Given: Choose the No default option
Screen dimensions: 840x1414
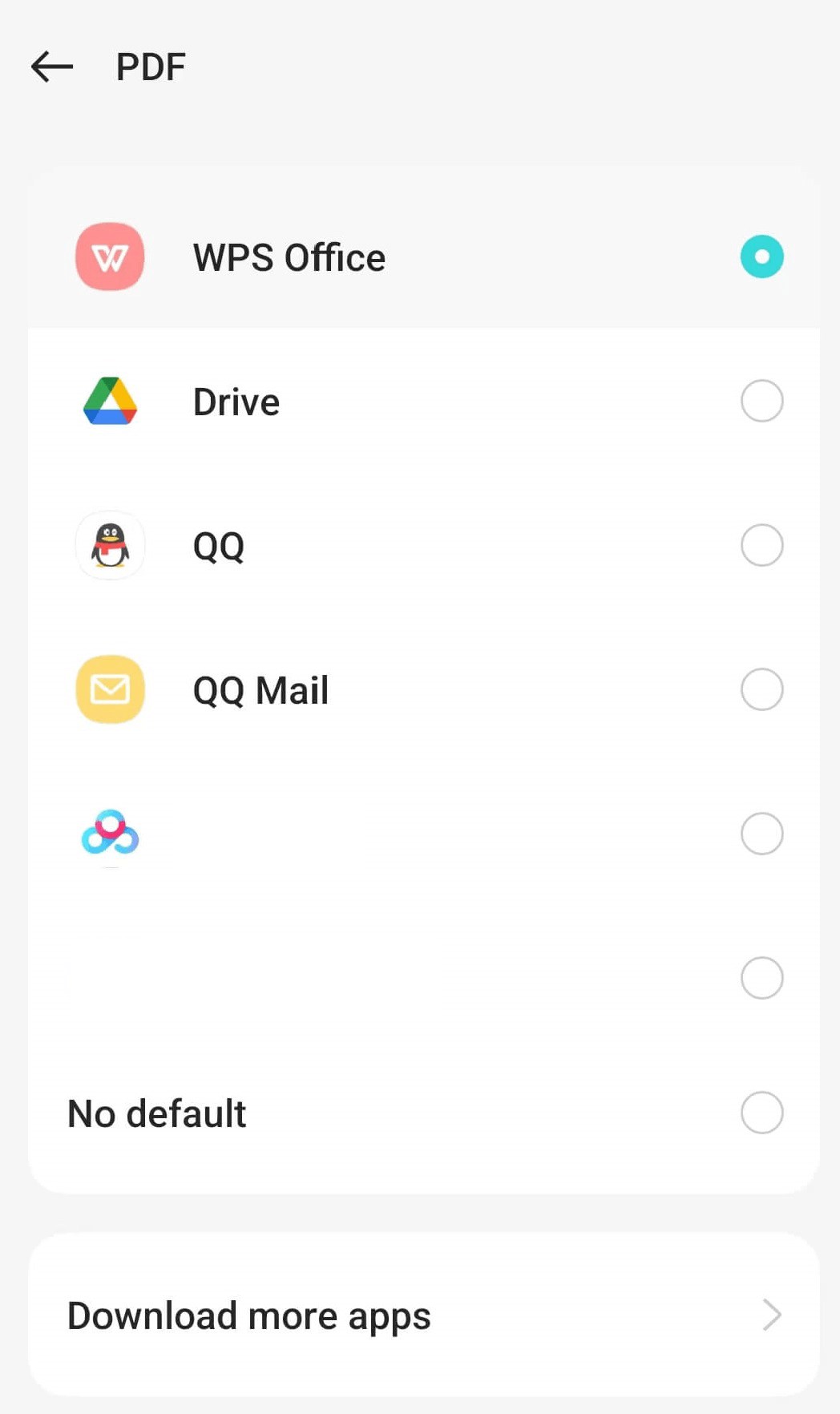Looking at the screenshot, I should (x=761, y=1113).
